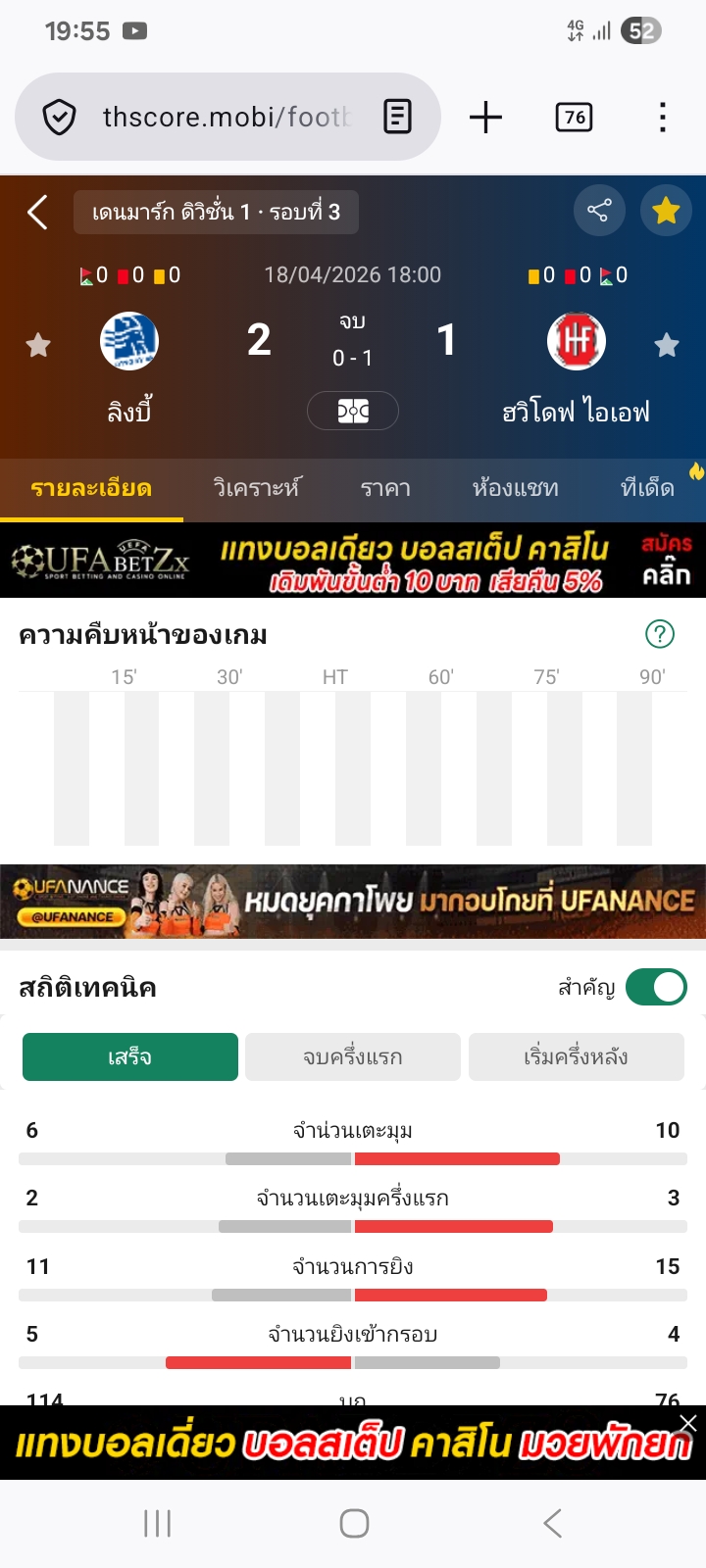Viewport: 706px width, 1568px height.
Task: Open a new browser tab
Action: (x=485, y=118)
